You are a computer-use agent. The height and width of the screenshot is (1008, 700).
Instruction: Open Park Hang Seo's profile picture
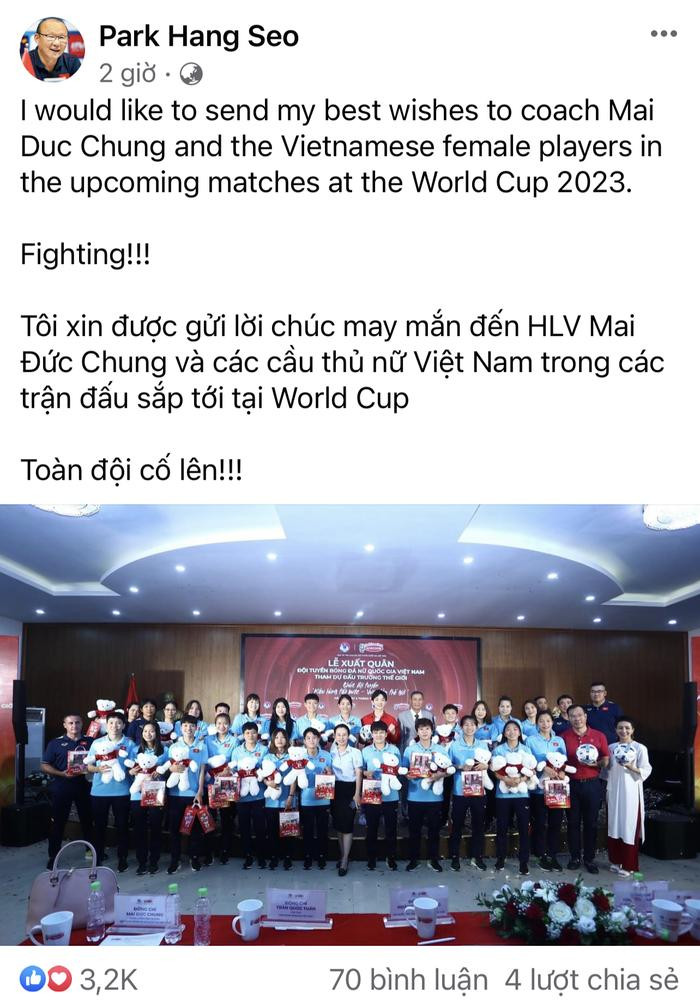[x=52, y=49]
